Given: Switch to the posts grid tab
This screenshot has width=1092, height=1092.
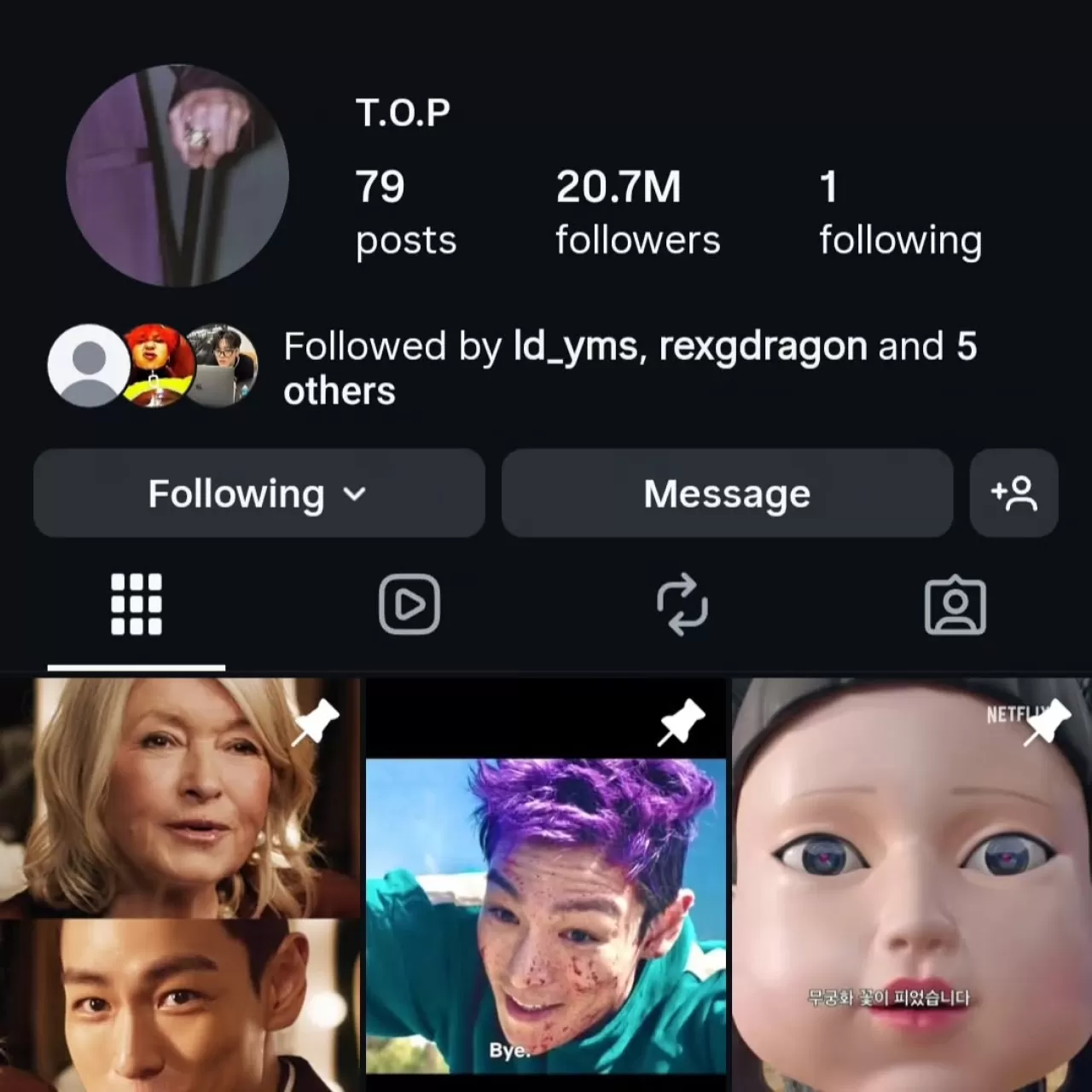Looking at the screenshot, I should coord(136,605).
